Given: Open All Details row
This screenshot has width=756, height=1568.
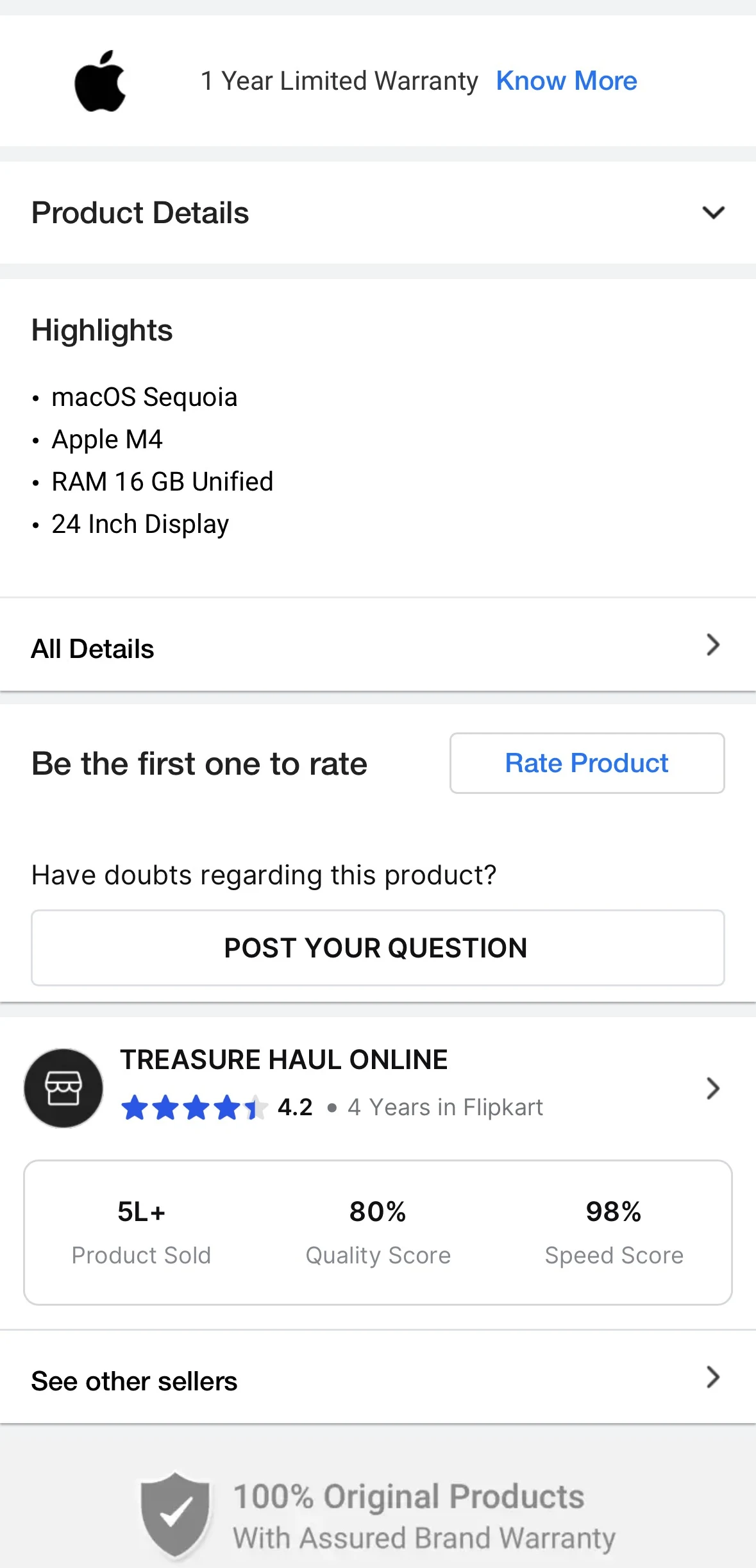Looking at the screenshot, I should [x=378, y=647].
